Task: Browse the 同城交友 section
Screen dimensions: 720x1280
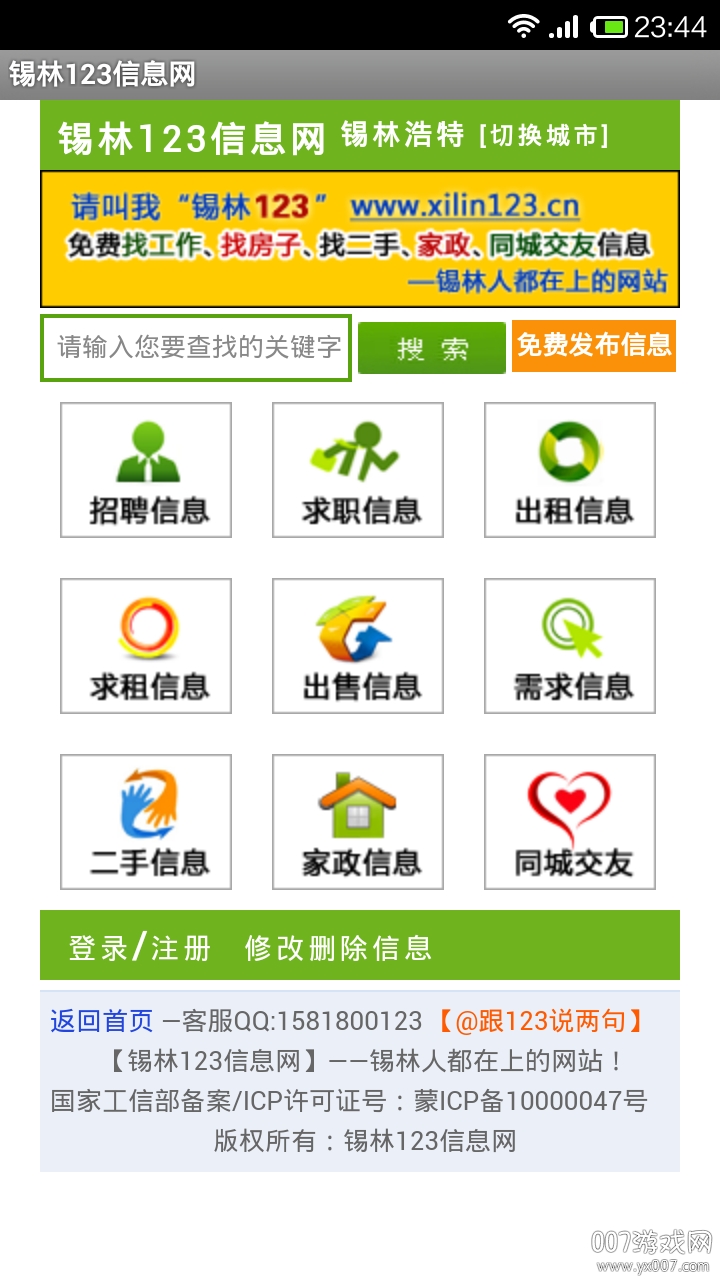Action: (570, 822)
